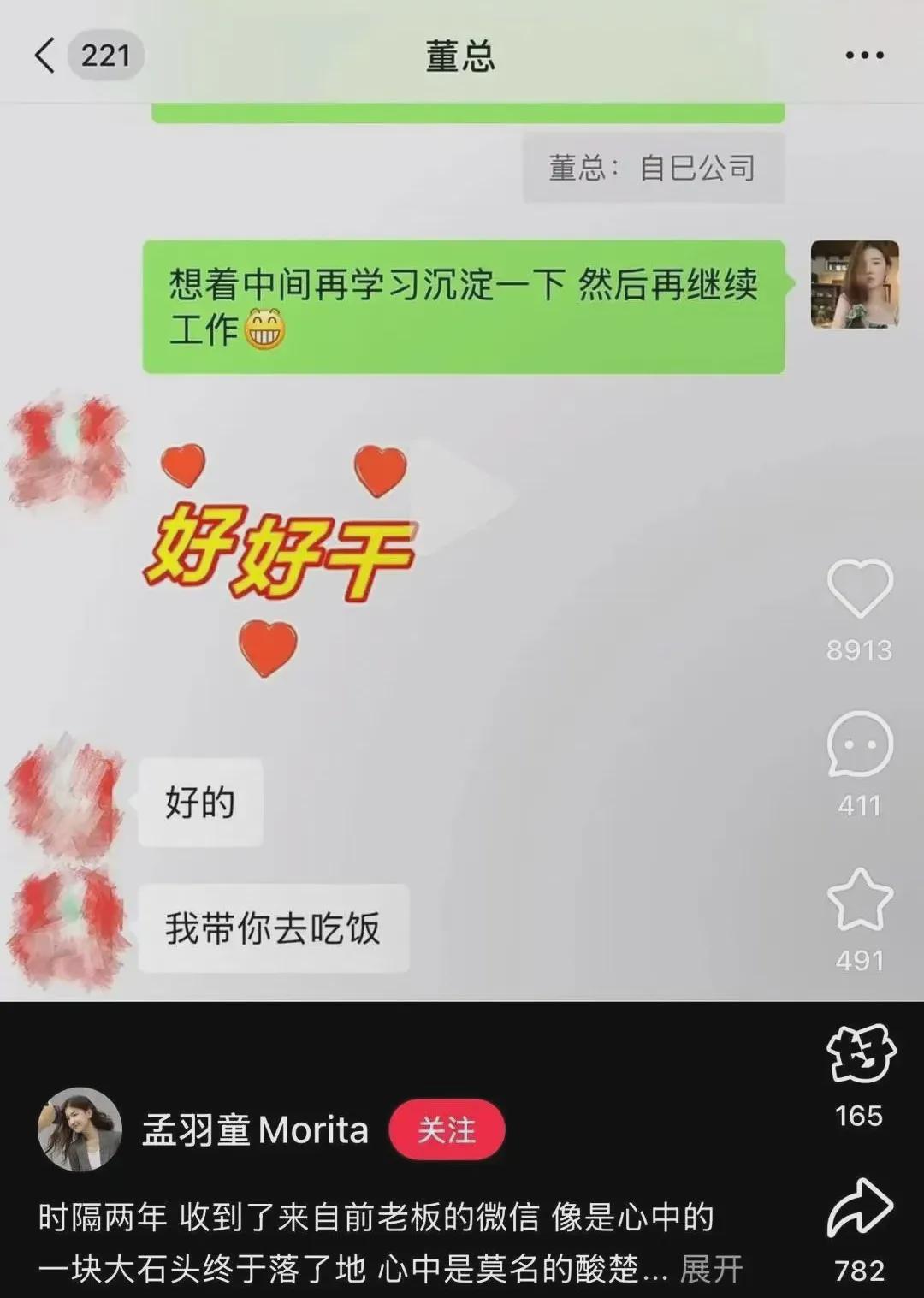Save the video with the star icon
The width and height of the screenshot is (924, 1298).
click(x=859, y=900)
